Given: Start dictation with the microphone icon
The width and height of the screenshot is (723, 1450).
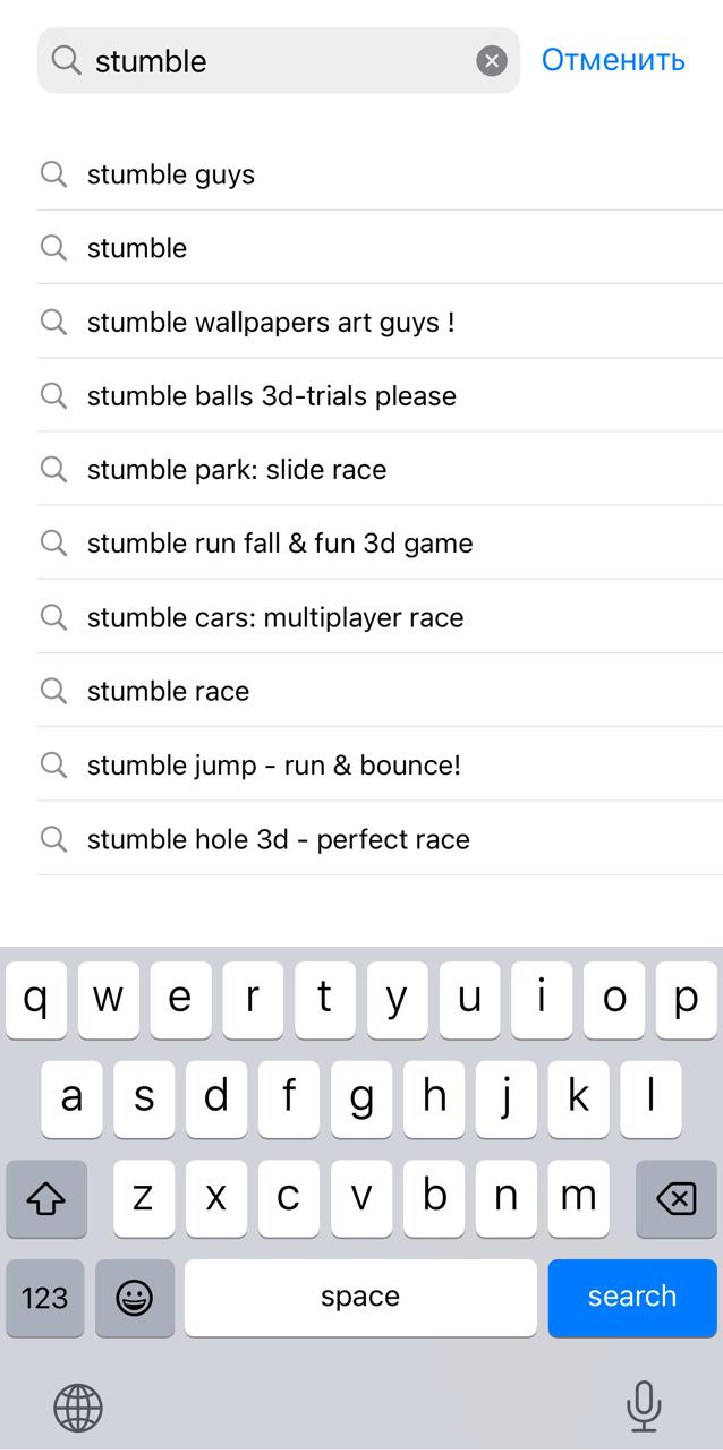Looking at the screenshot, I should pos(644,1407).
